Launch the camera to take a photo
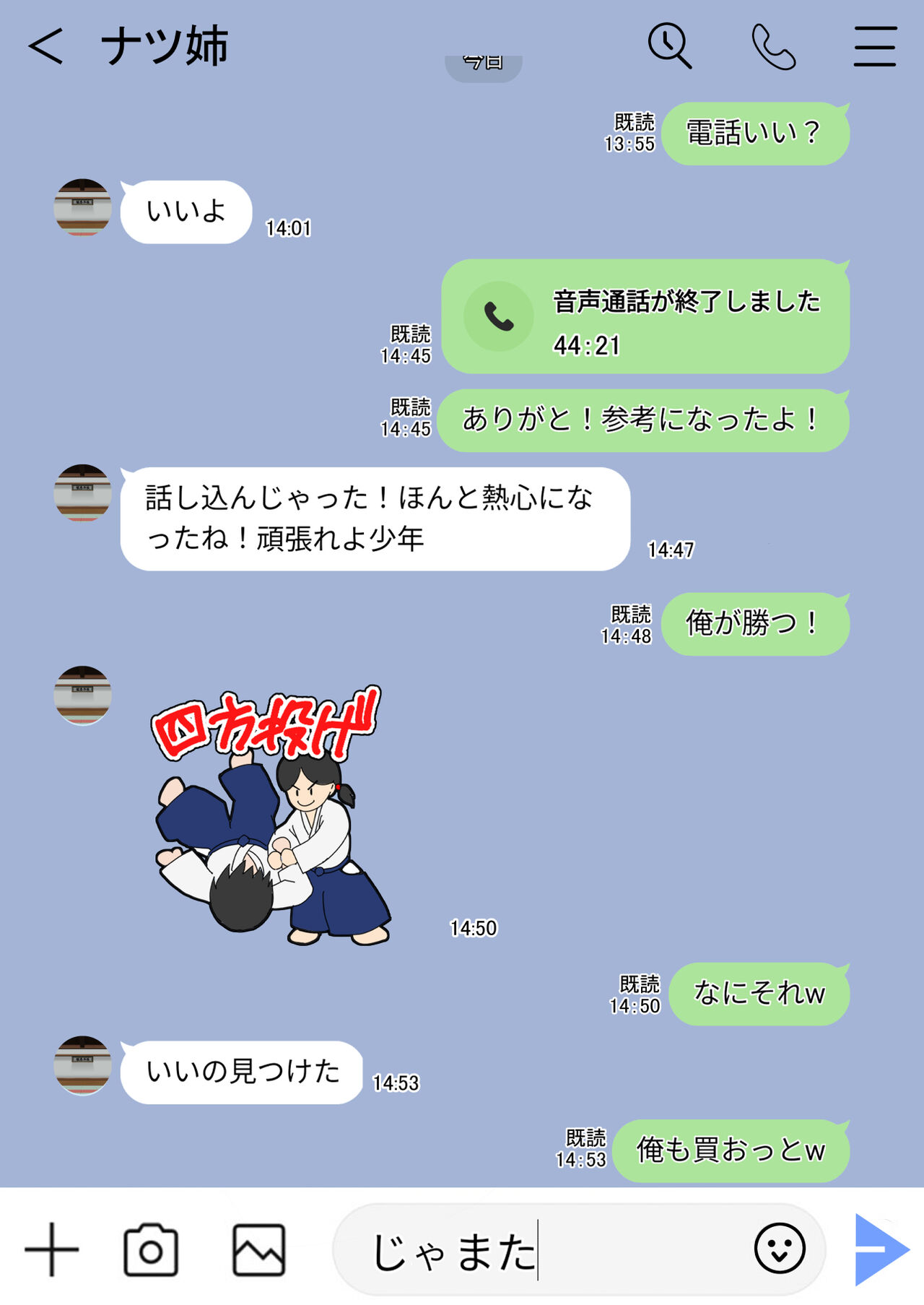The image size is (924, 1305). click(x=151, y=1249)
